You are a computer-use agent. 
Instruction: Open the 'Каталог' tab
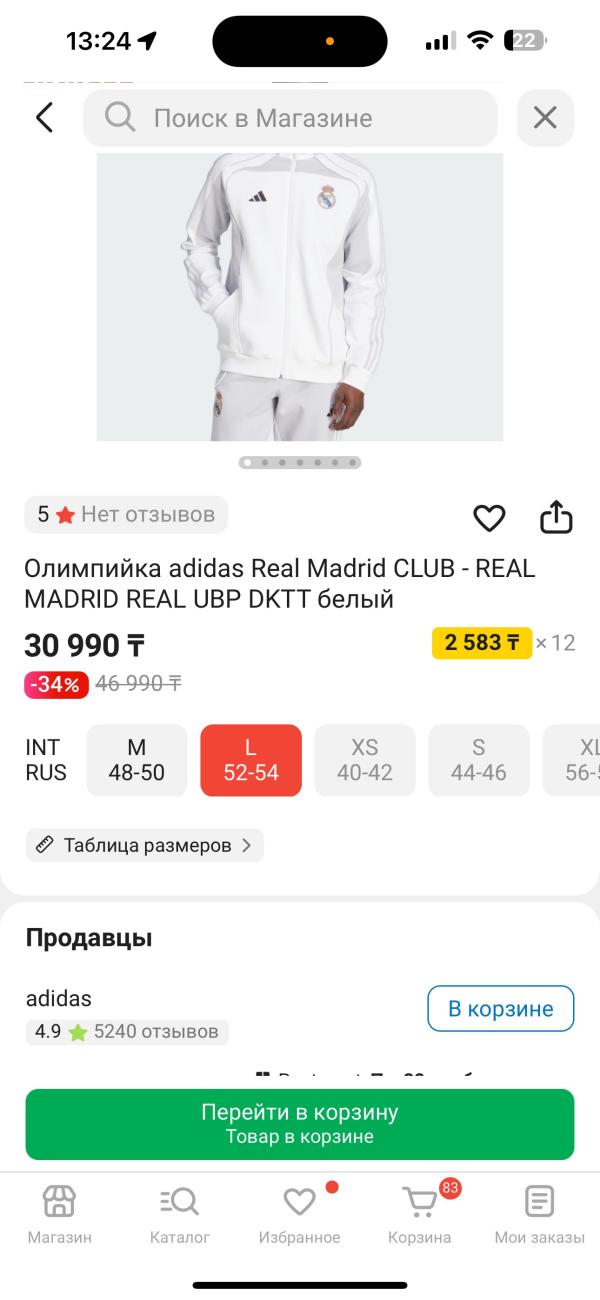(180, 1214)
